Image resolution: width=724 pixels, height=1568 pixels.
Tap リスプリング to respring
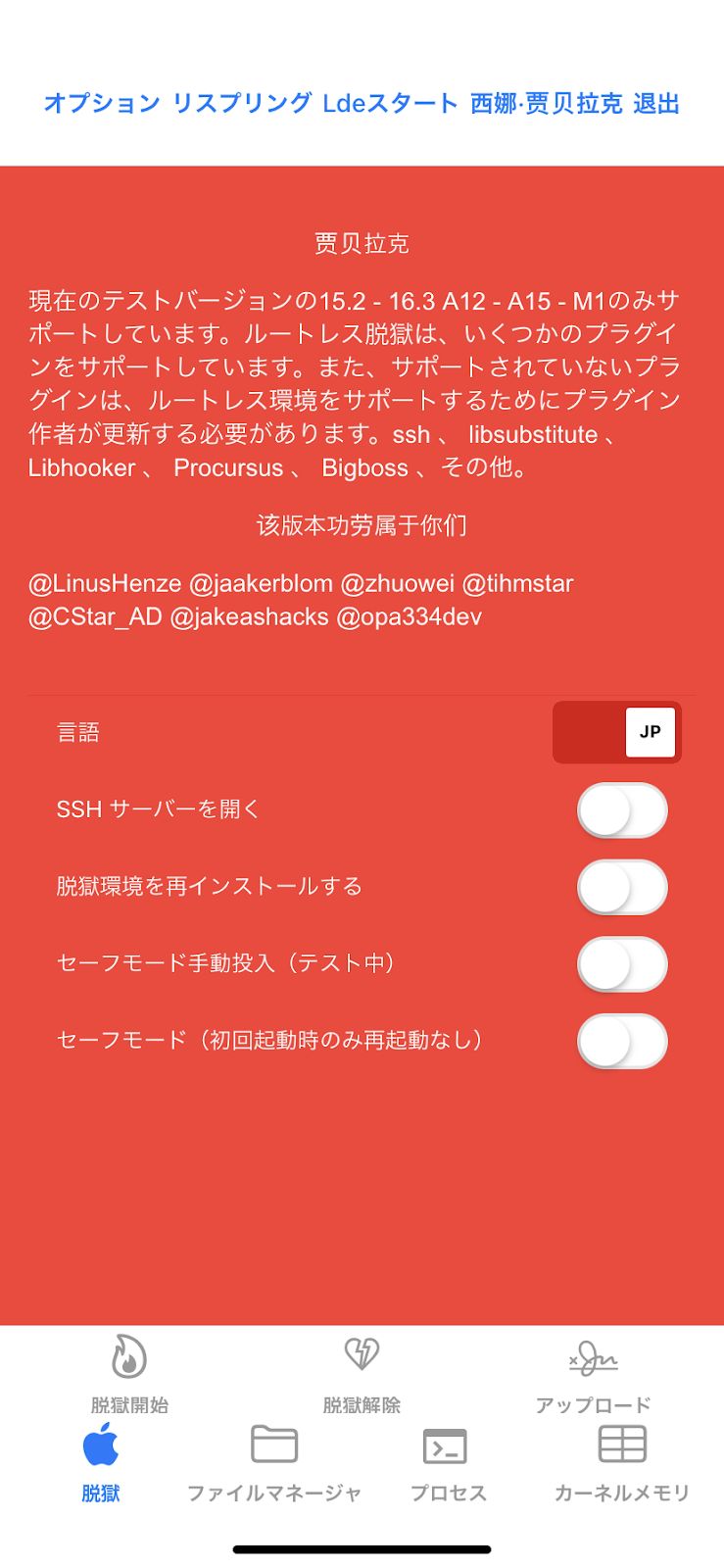click(x=242, y=104)
